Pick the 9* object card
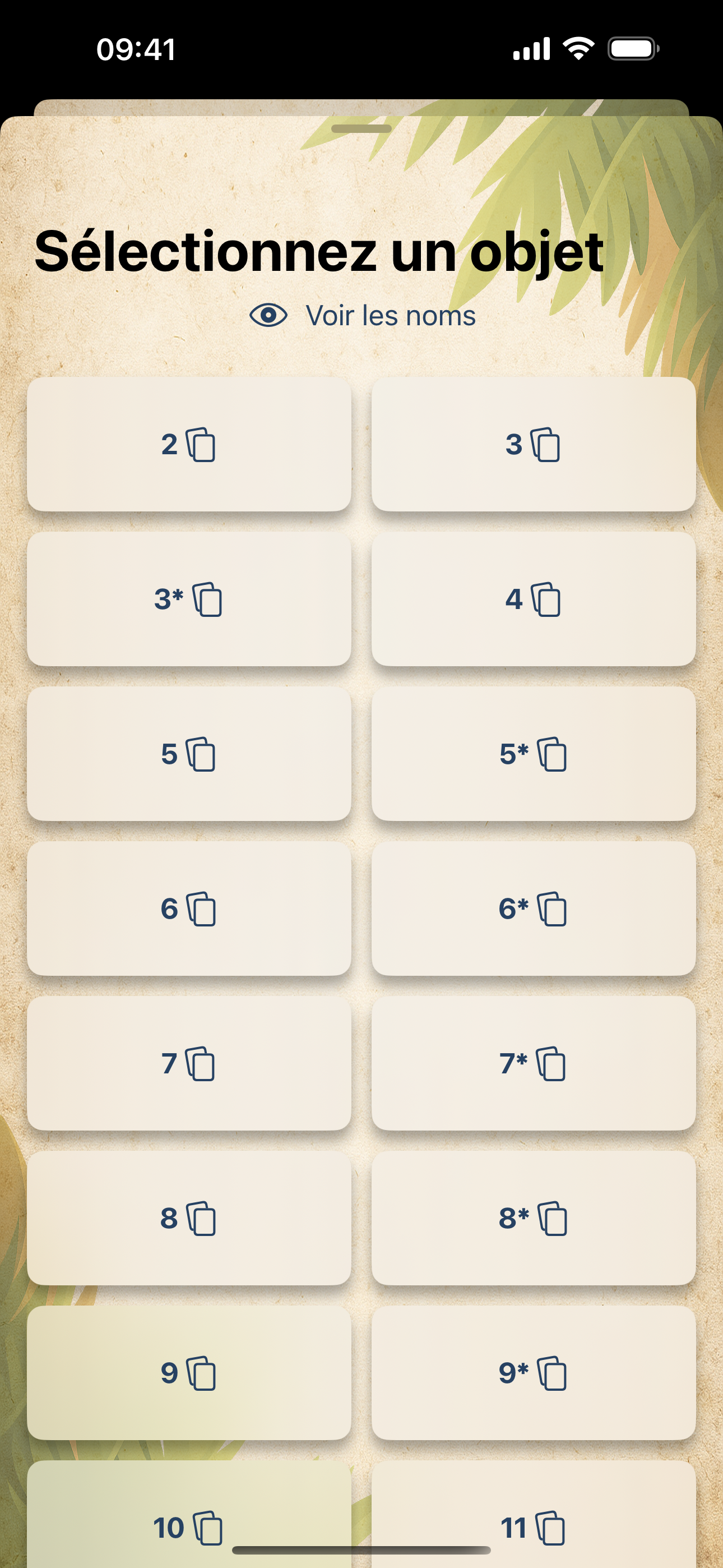This screenshot has width=723, height=1568. 533,1373
